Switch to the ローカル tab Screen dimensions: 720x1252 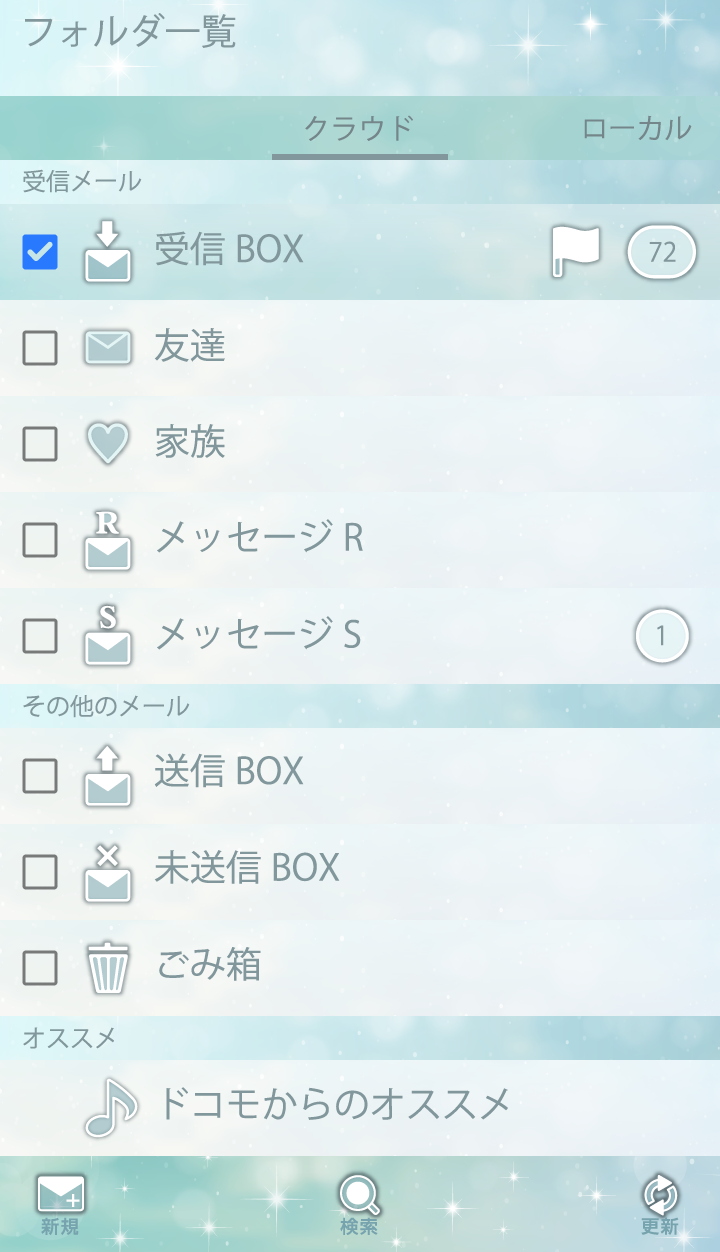[636, 128]
